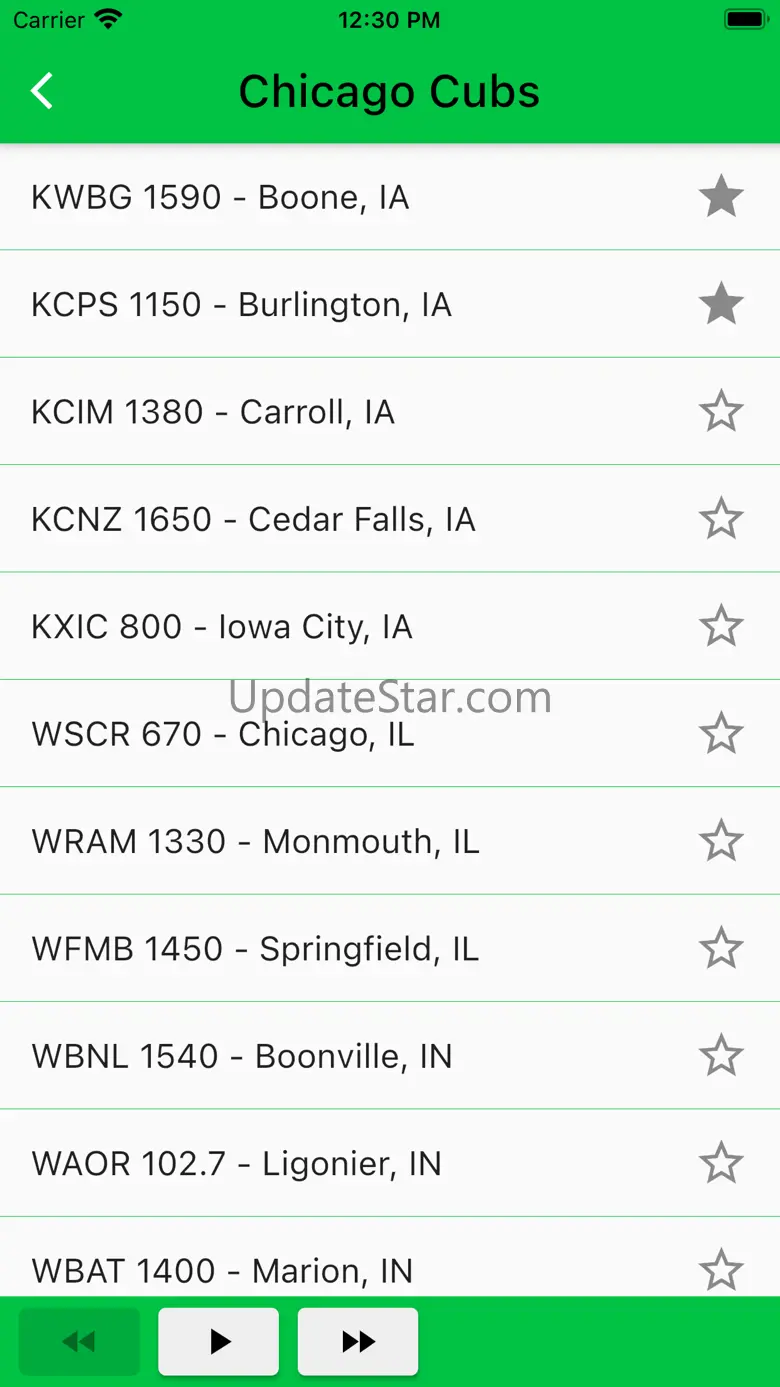The width and height of the screenshot is (780, 1387).
Task: Remove star from KCPS 1150 Burlington
Action: [720, 304]
